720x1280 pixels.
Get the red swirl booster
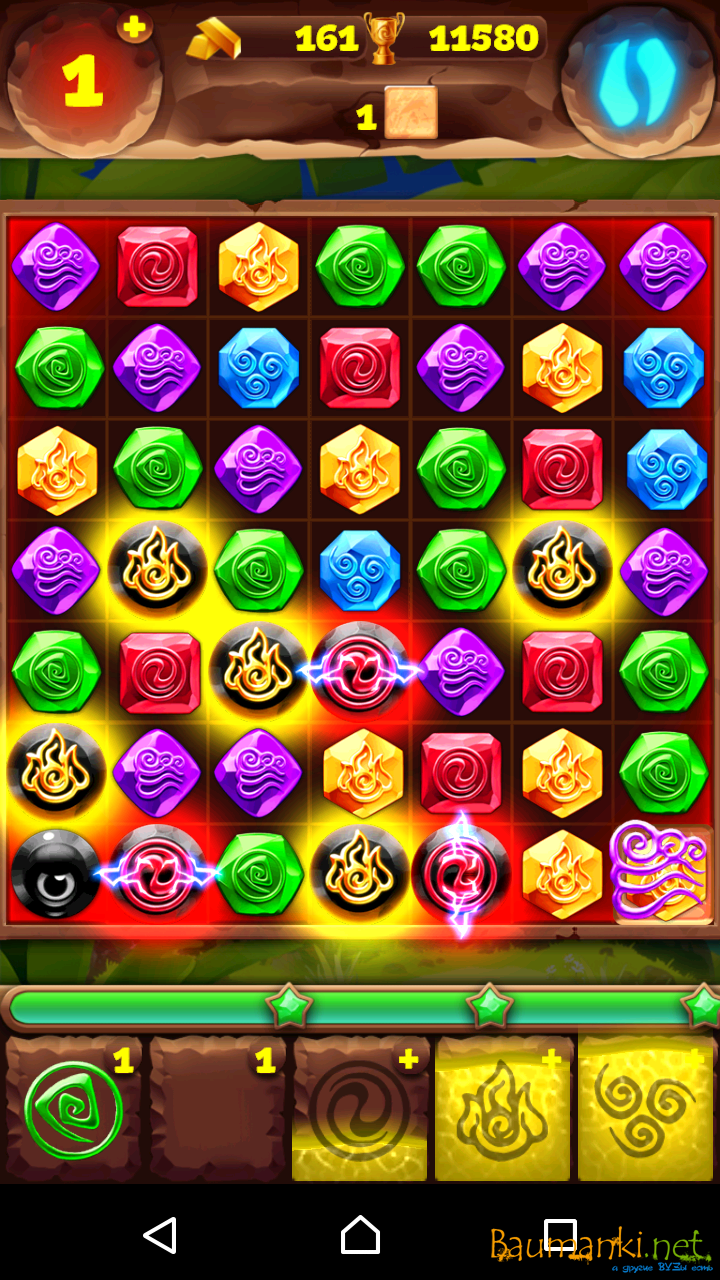(x=360, y=1110)
